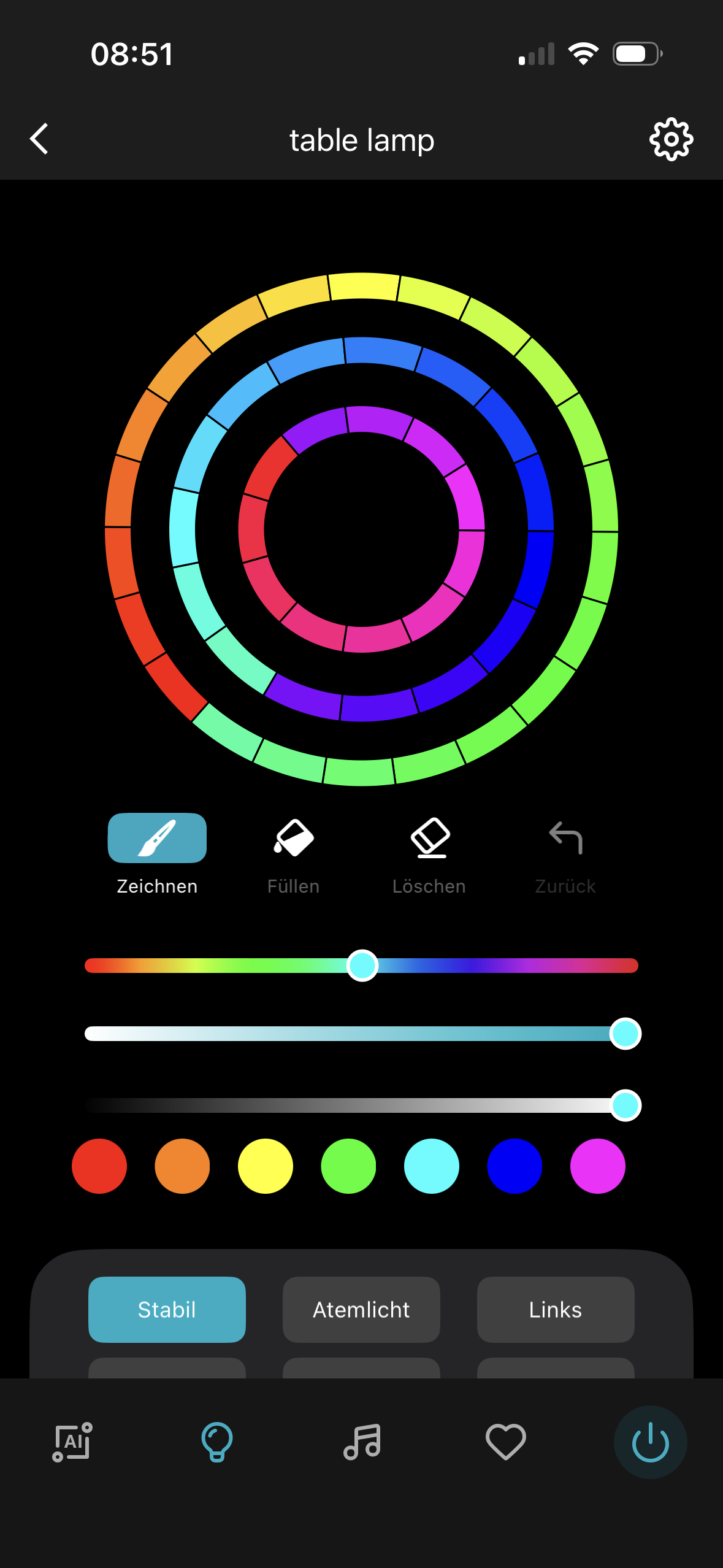This screenshot has height=1568, width=723.
Task: Select the Links effect
Action: (556, 1310)
